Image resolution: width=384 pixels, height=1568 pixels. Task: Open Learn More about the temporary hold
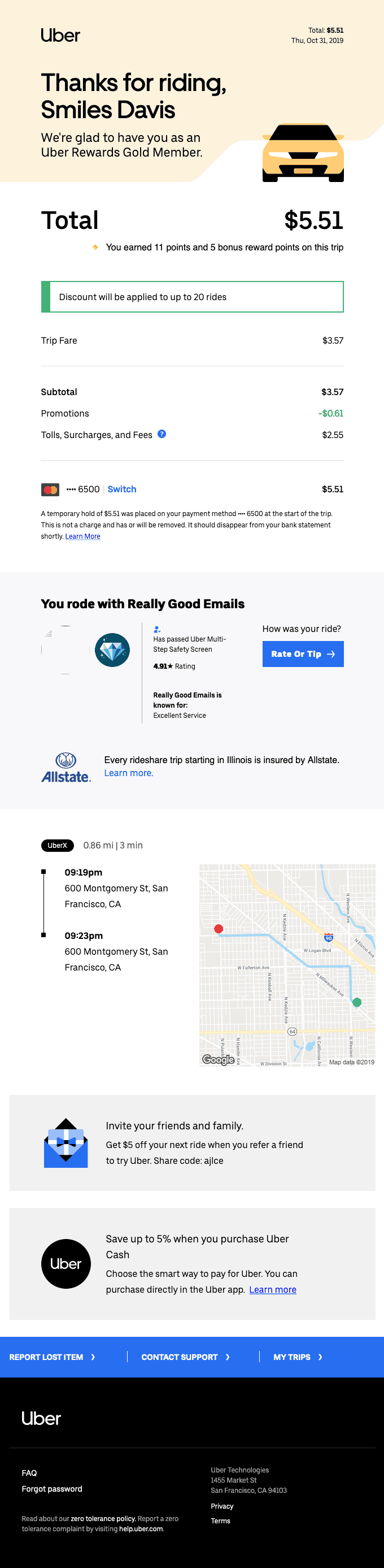pyautogui.click(x=83, y=536)
